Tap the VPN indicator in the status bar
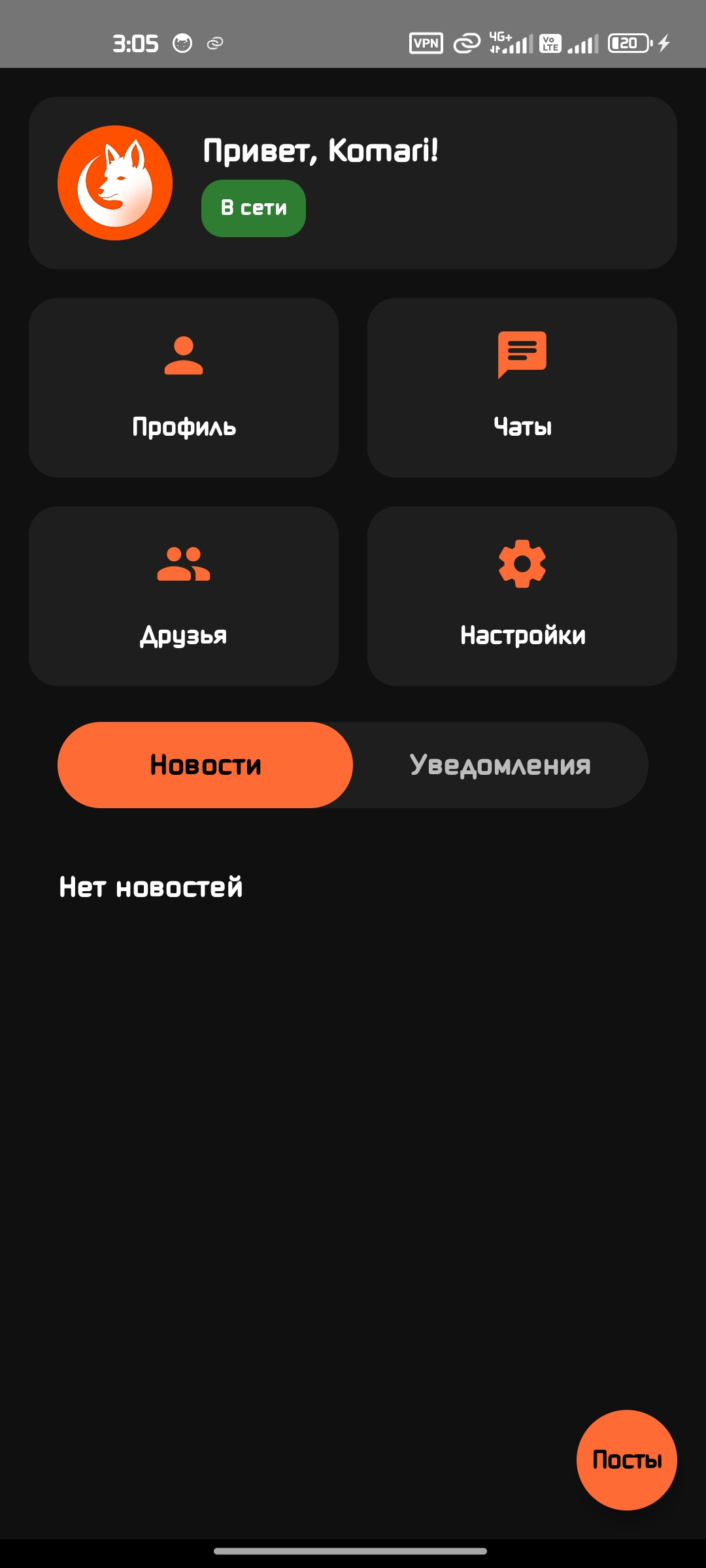 point(426,43)
